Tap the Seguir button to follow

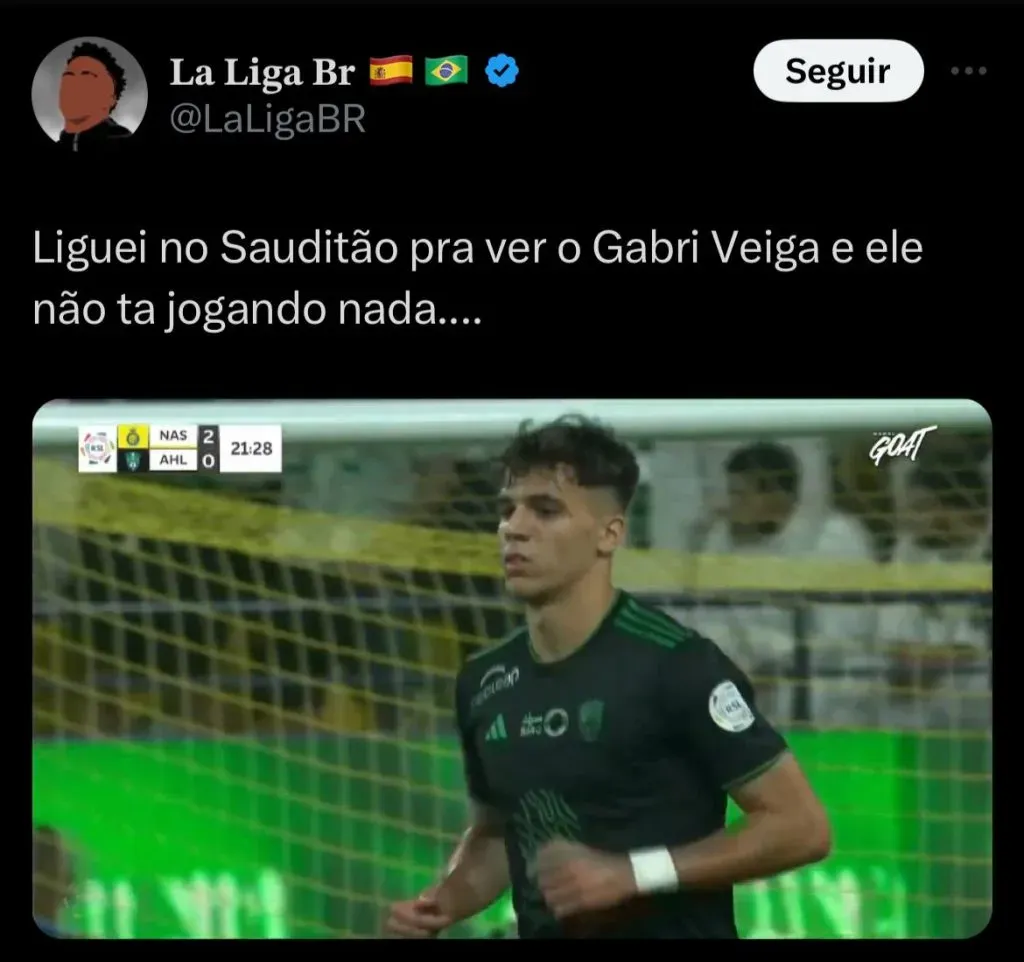[837, 71]
